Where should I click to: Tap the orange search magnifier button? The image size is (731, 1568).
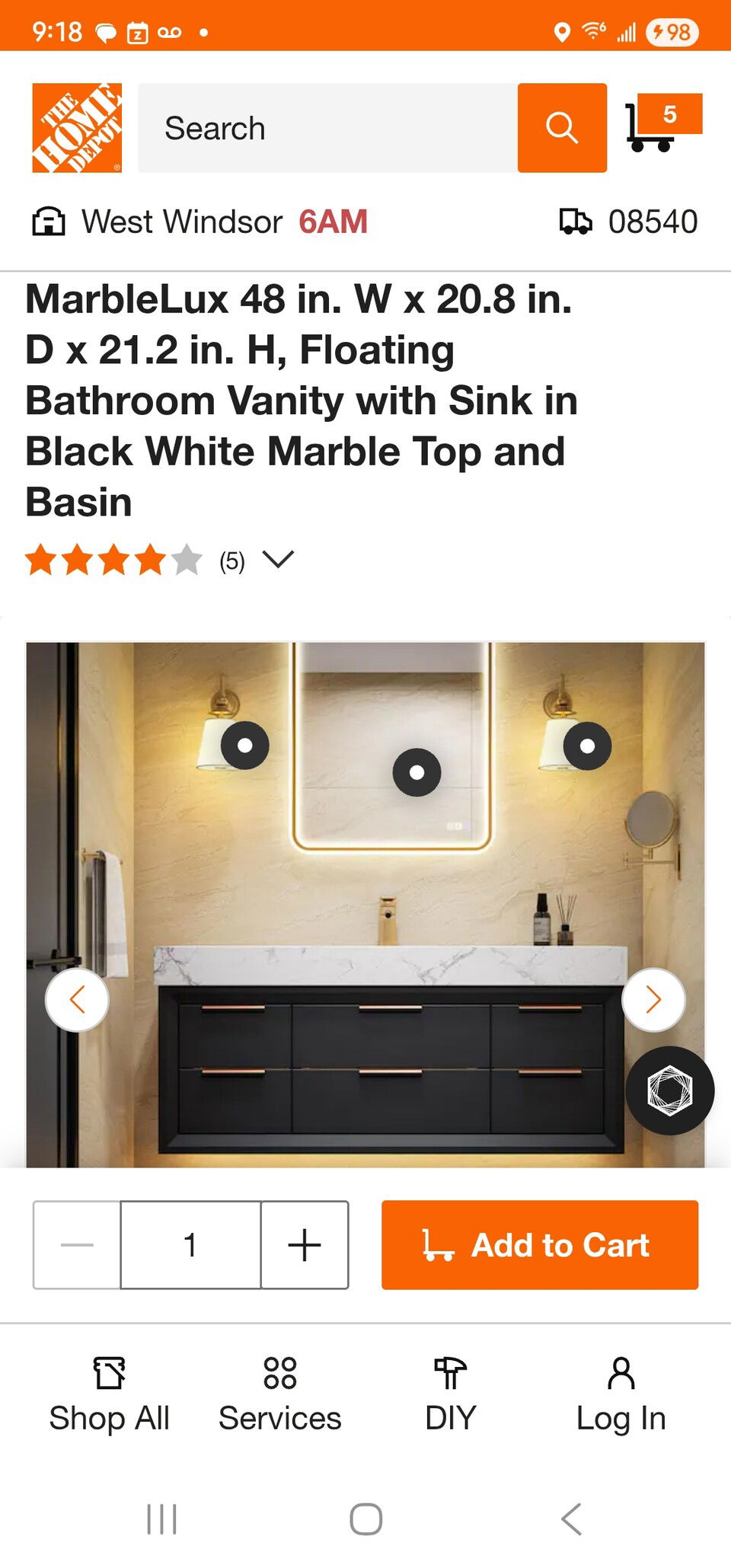pos(562,128)
